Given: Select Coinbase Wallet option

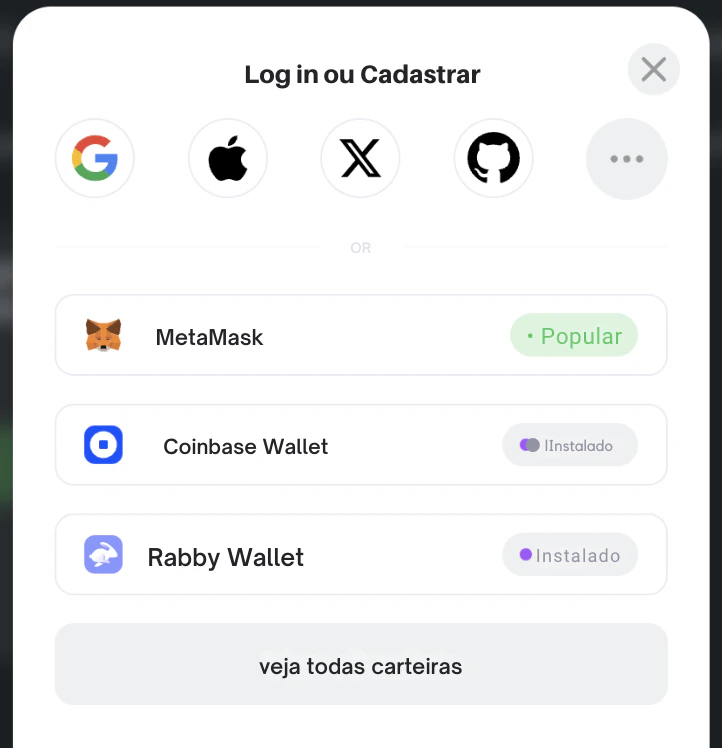Looking at the screenshot, I should tap(360, 445).
